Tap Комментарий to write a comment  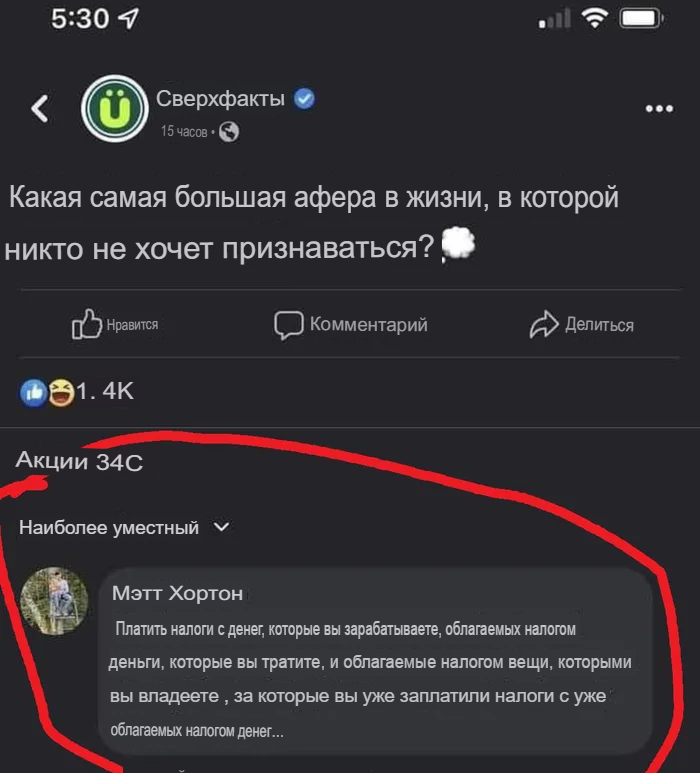click(x=351, y=324)
